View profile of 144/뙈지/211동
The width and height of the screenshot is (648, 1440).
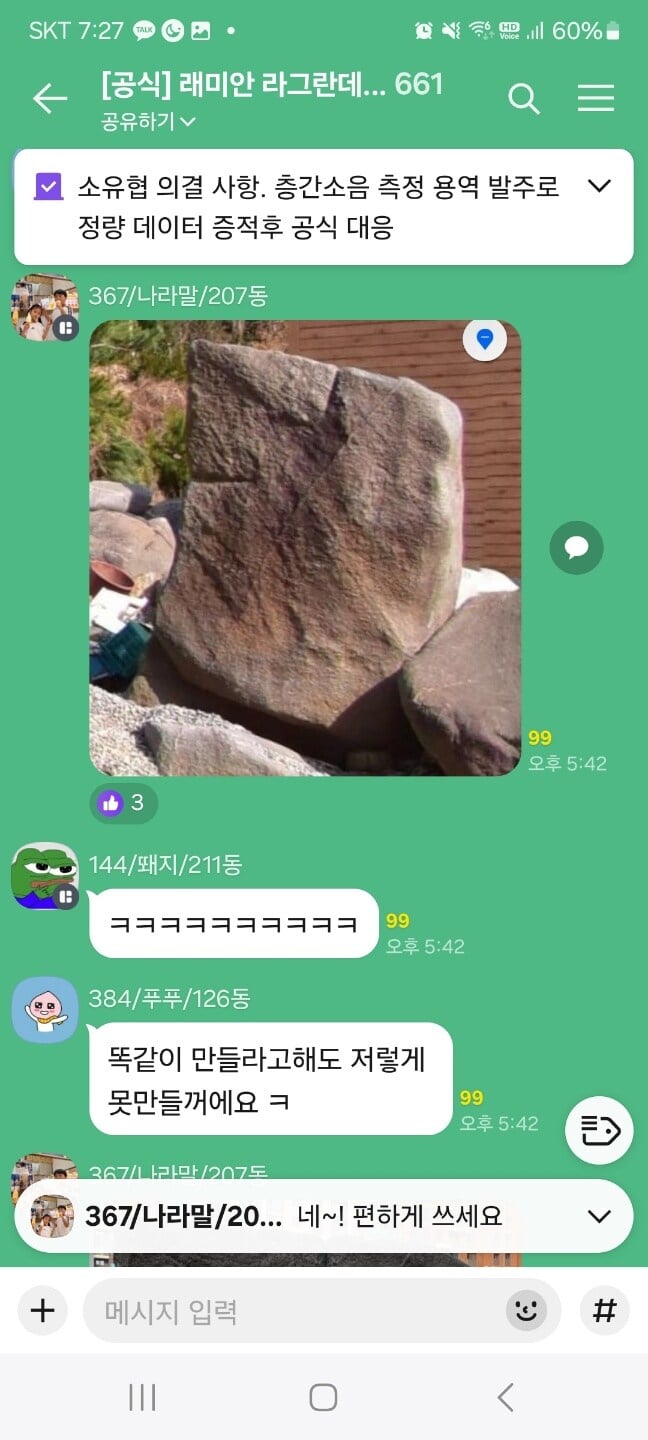point(44,876)
